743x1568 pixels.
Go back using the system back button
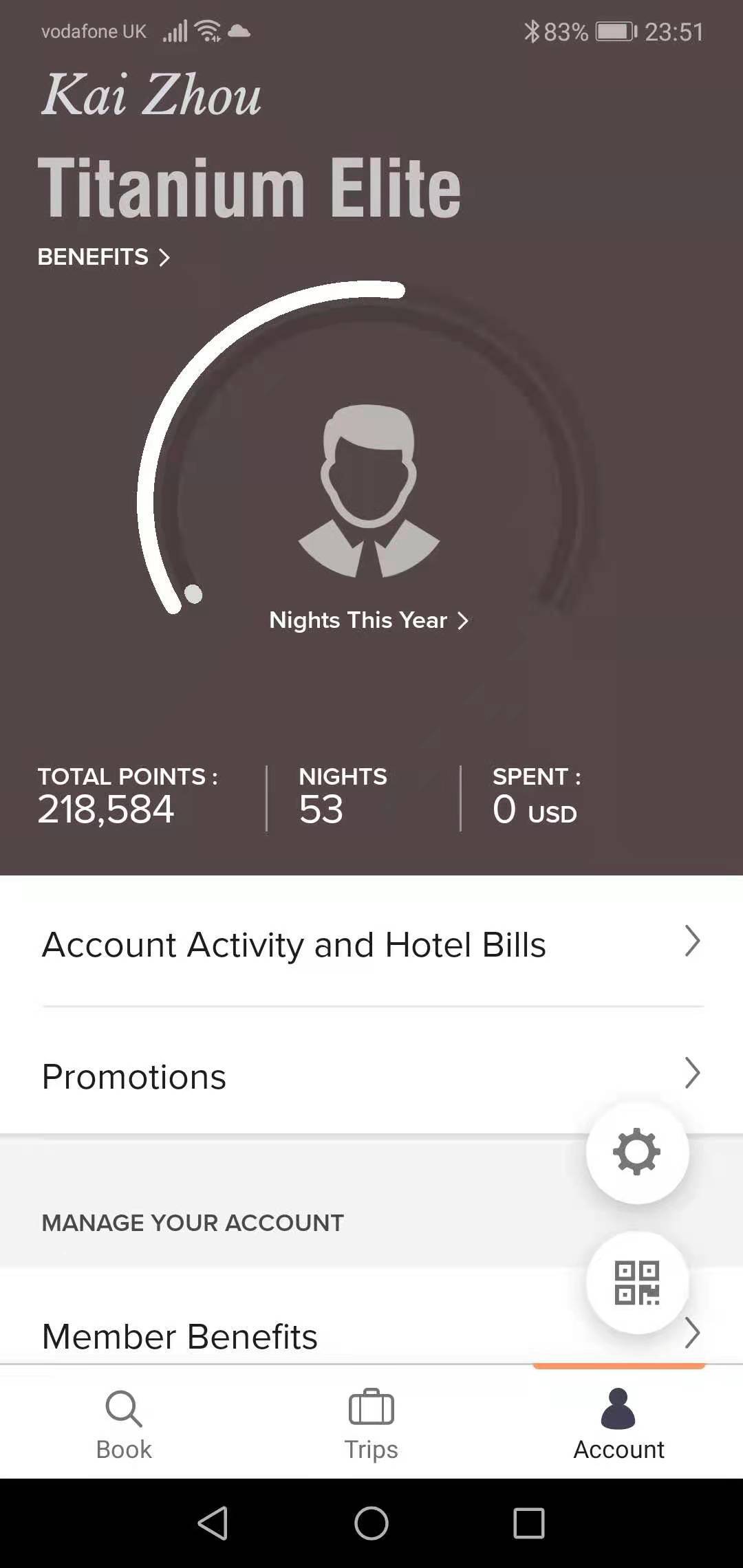click(213, 1523)
